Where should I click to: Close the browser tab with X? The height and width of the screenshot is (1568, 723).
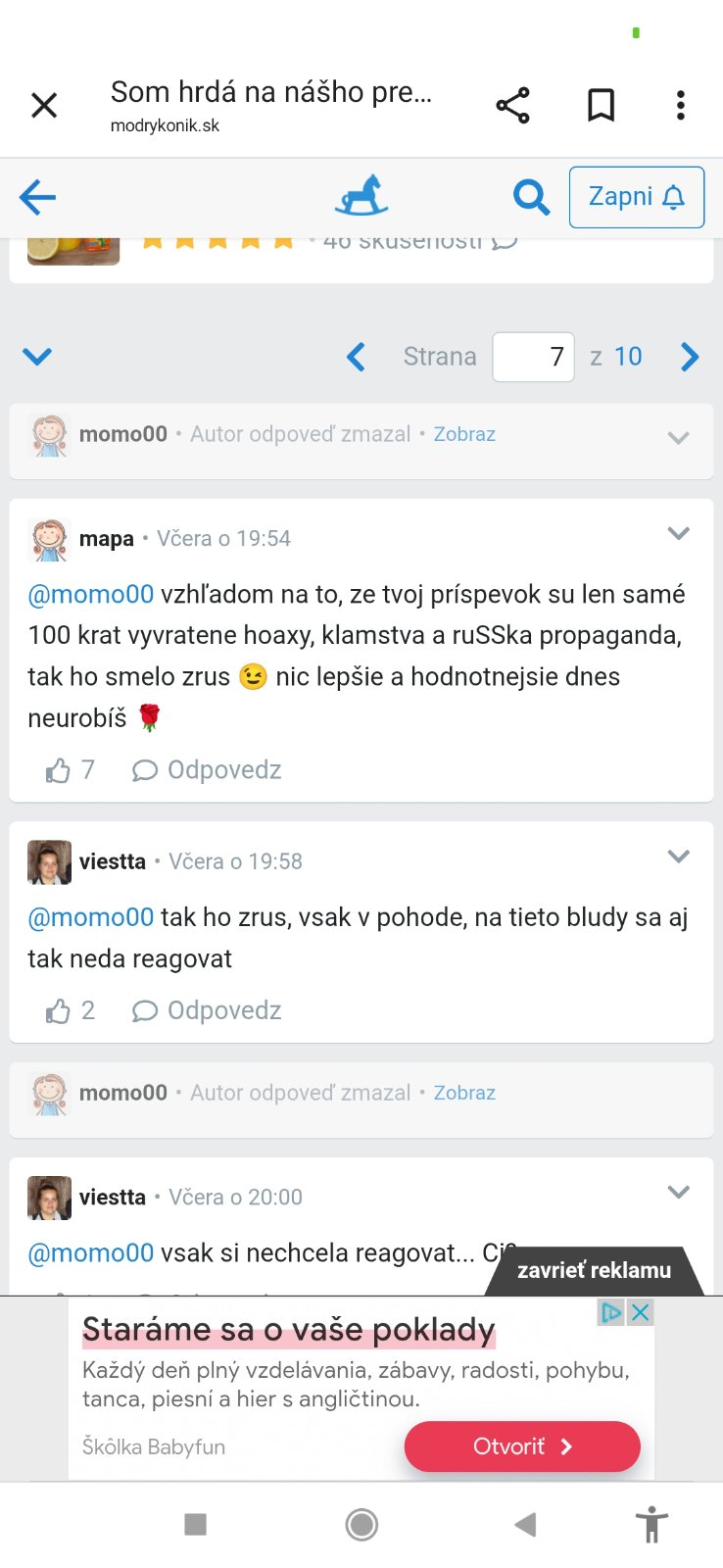pyautogui.click(x=44, y=105)
